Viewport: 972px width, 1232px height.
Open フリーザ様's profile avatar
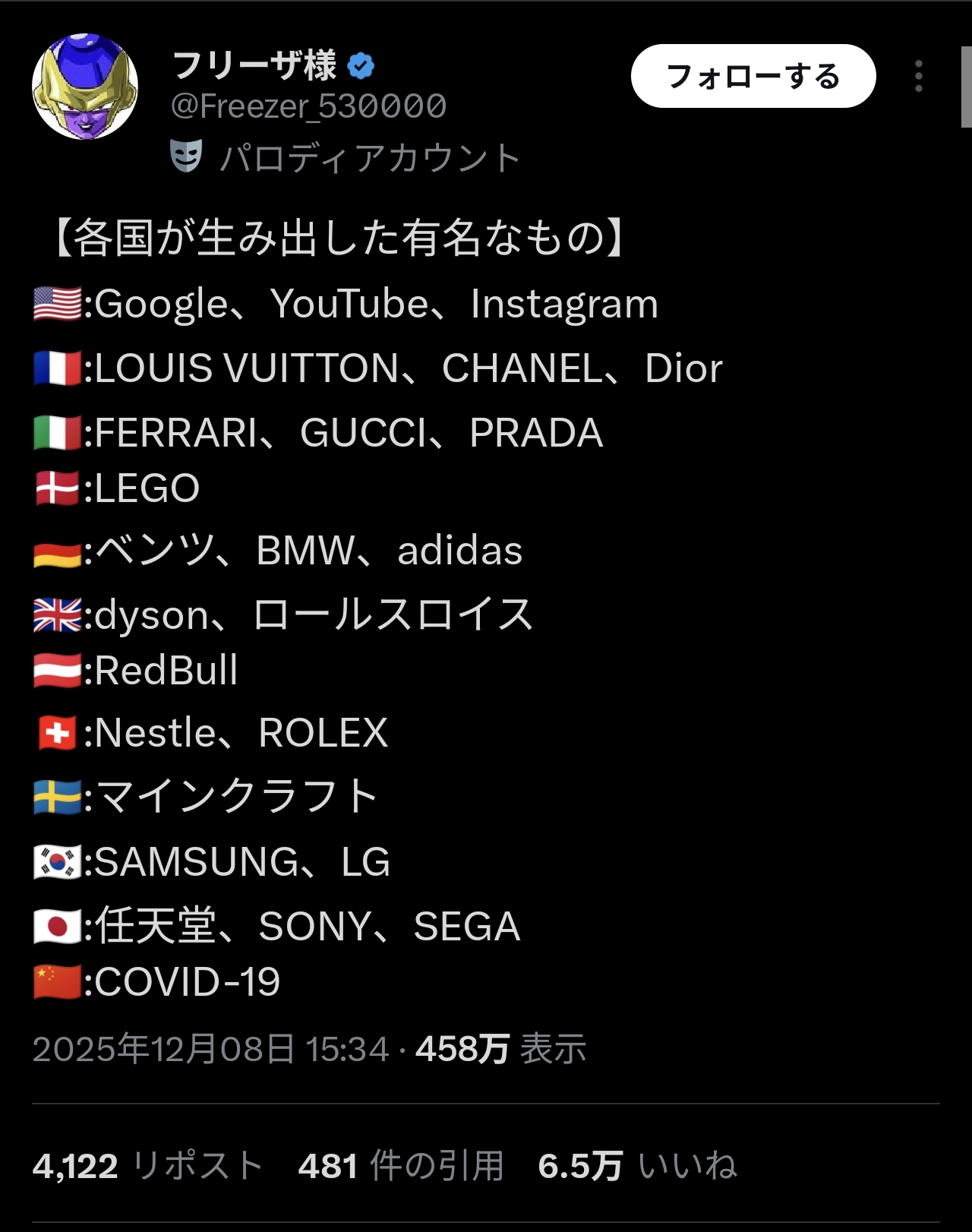coord(84,87)
